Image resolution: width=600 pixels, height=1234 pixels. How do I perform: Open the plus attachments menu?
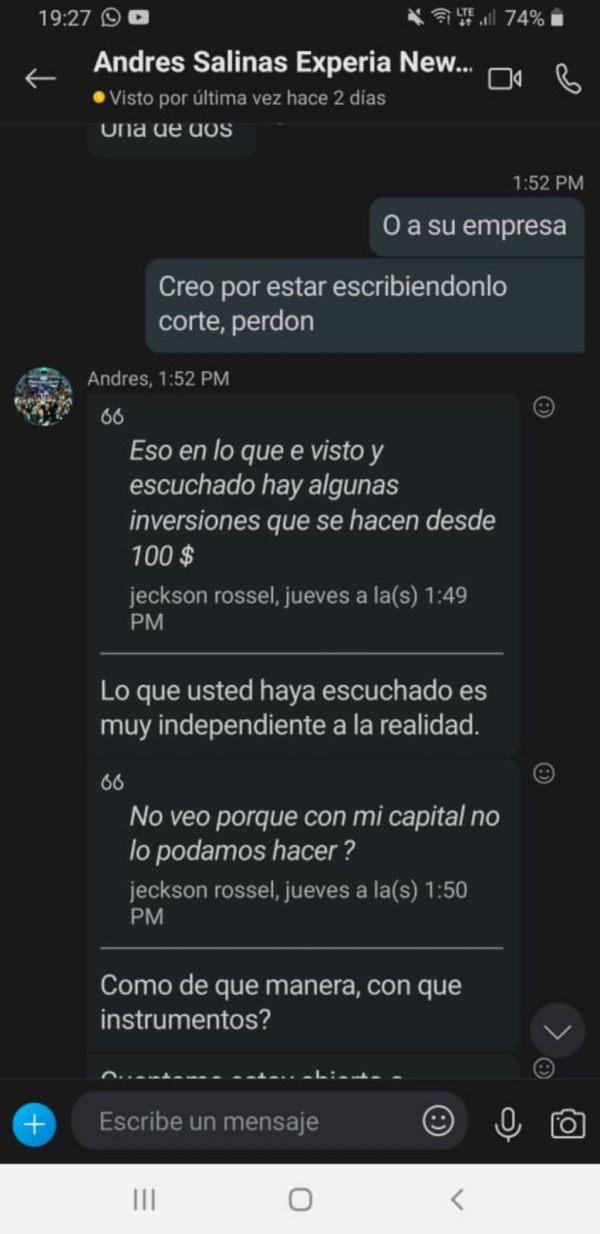pyautogui.click(x=34, y=1125)
